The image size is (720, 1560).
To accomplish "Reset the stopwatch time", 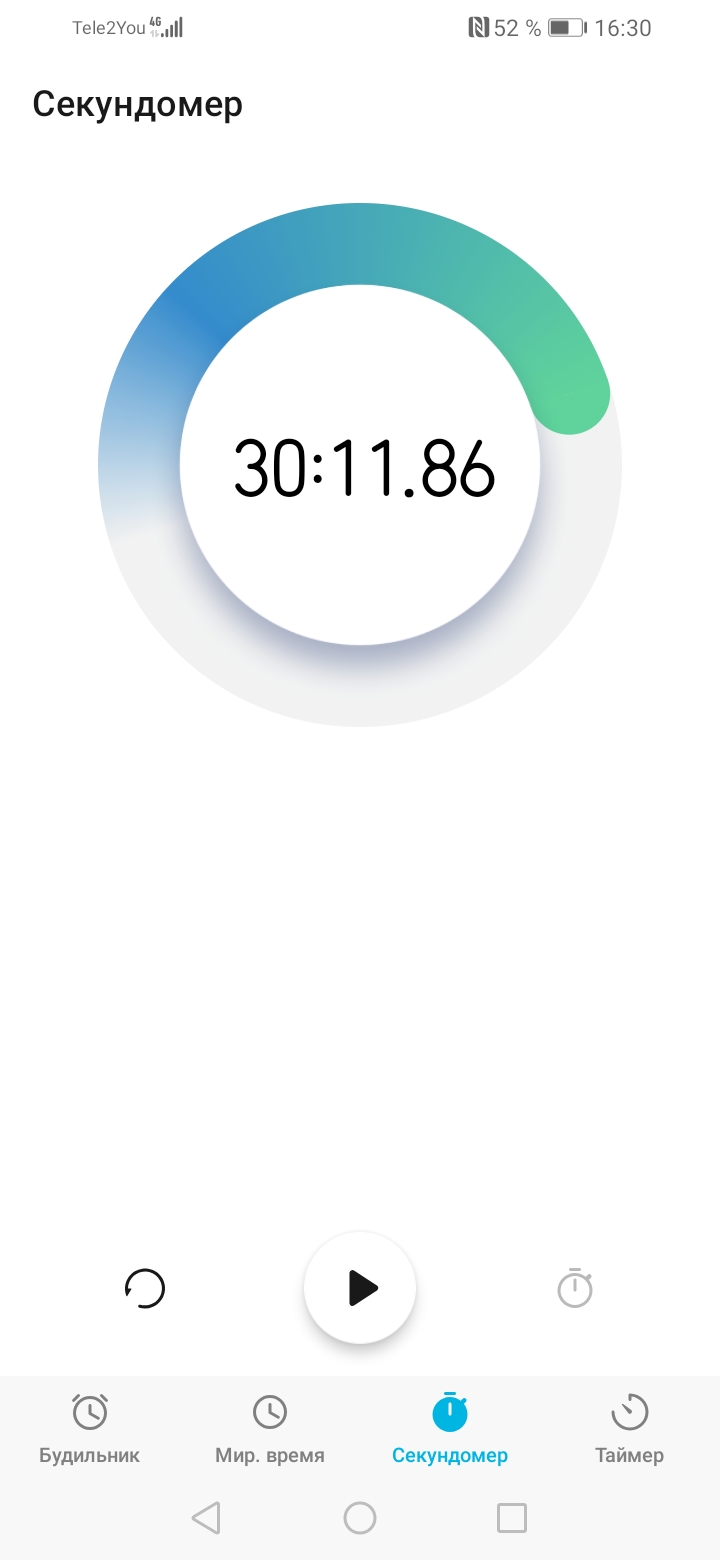I will 145,1288.
